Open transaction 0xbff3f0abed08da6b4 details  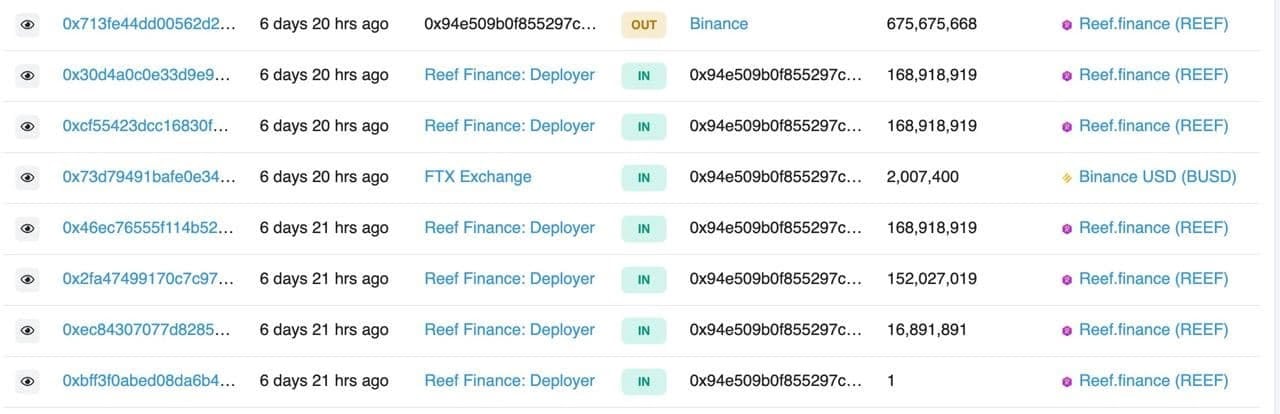tap(149, 381)
